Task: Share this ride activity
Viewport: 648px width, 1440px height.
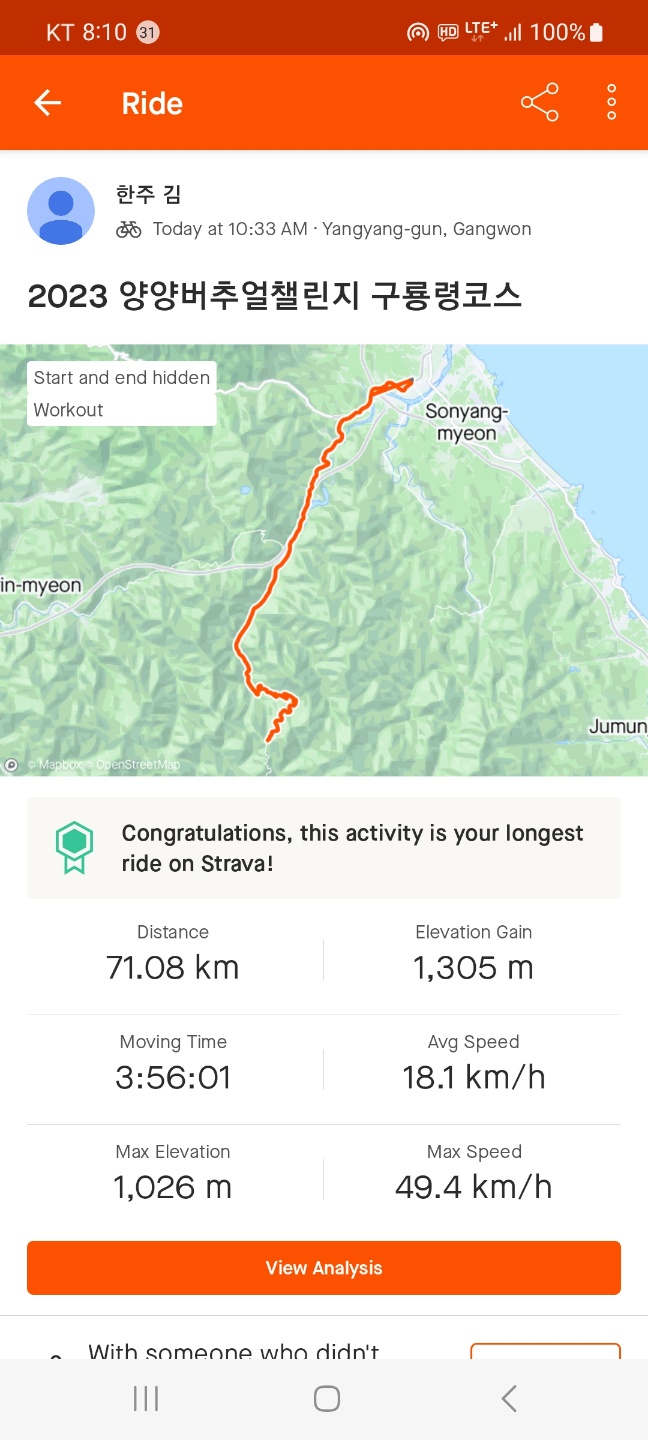Action: pyautogui.click(x=539, y=103)
